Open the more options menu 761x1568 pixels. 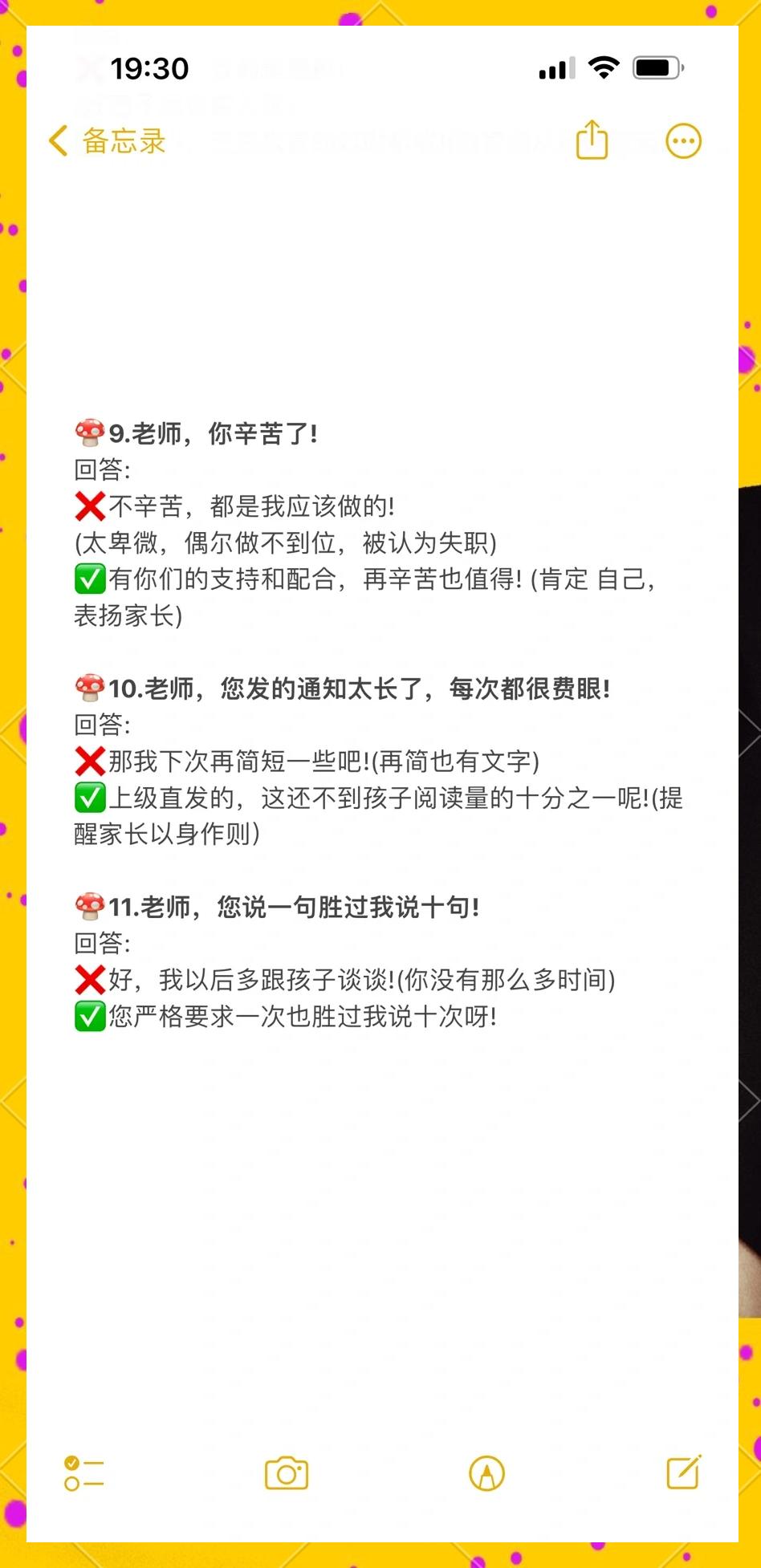click(x=683, y=141)
